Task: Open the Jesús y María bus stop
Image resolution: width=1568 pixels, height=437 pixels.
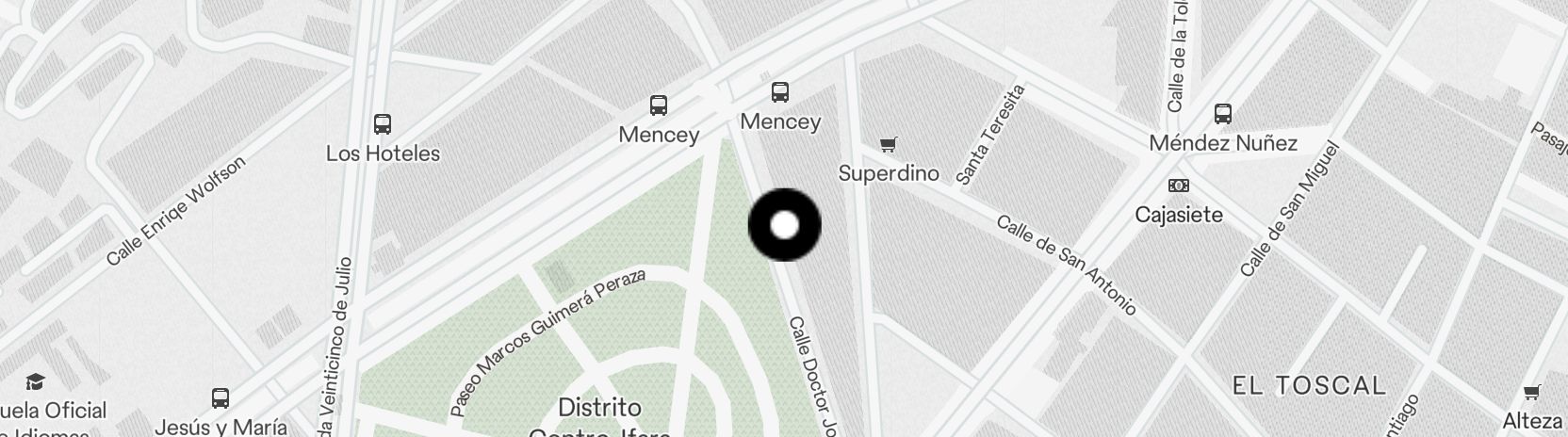Action: 220,397
